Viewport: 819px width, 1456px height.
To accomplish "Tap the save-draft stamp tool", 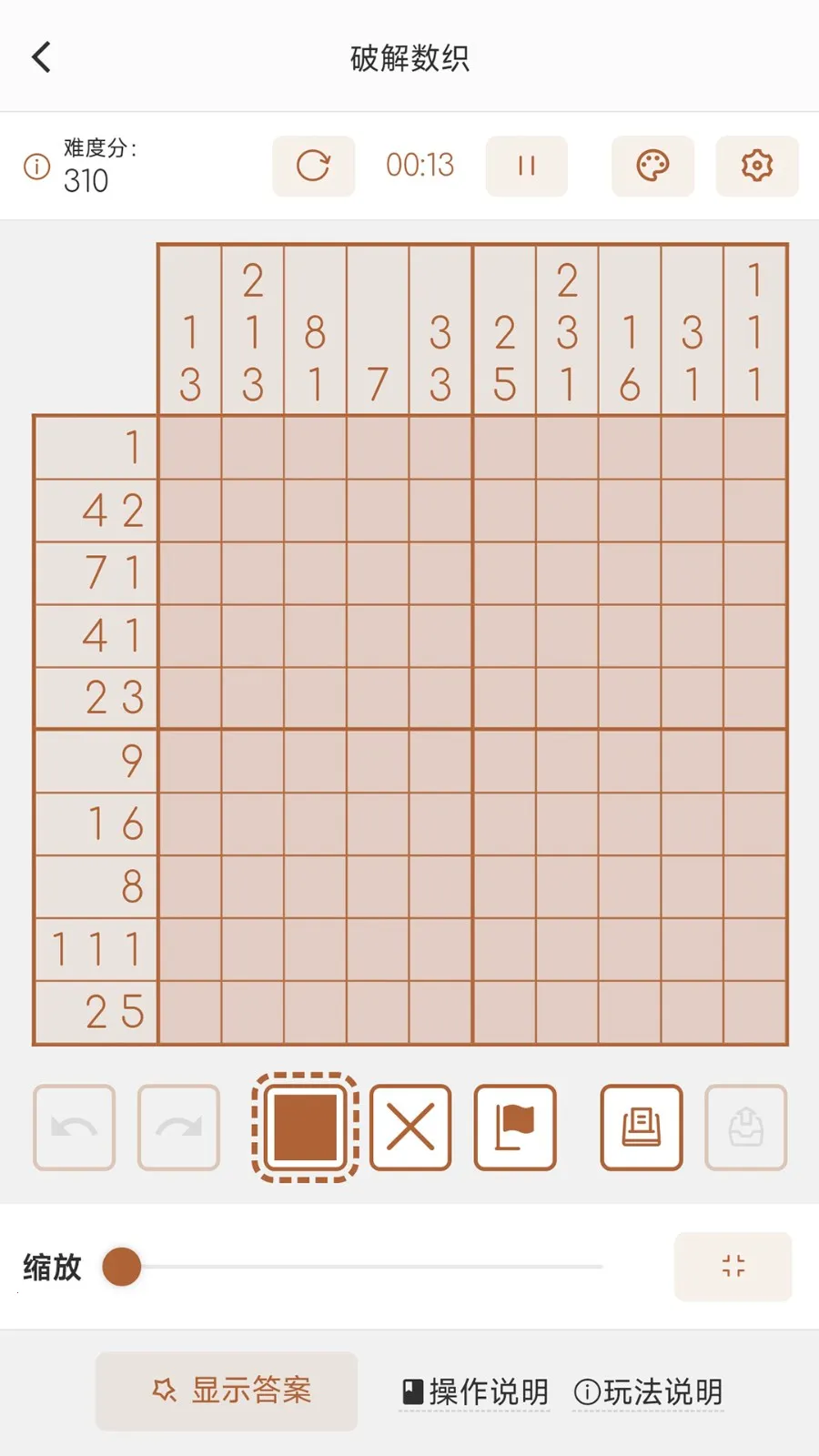I will click(641, 1127).
